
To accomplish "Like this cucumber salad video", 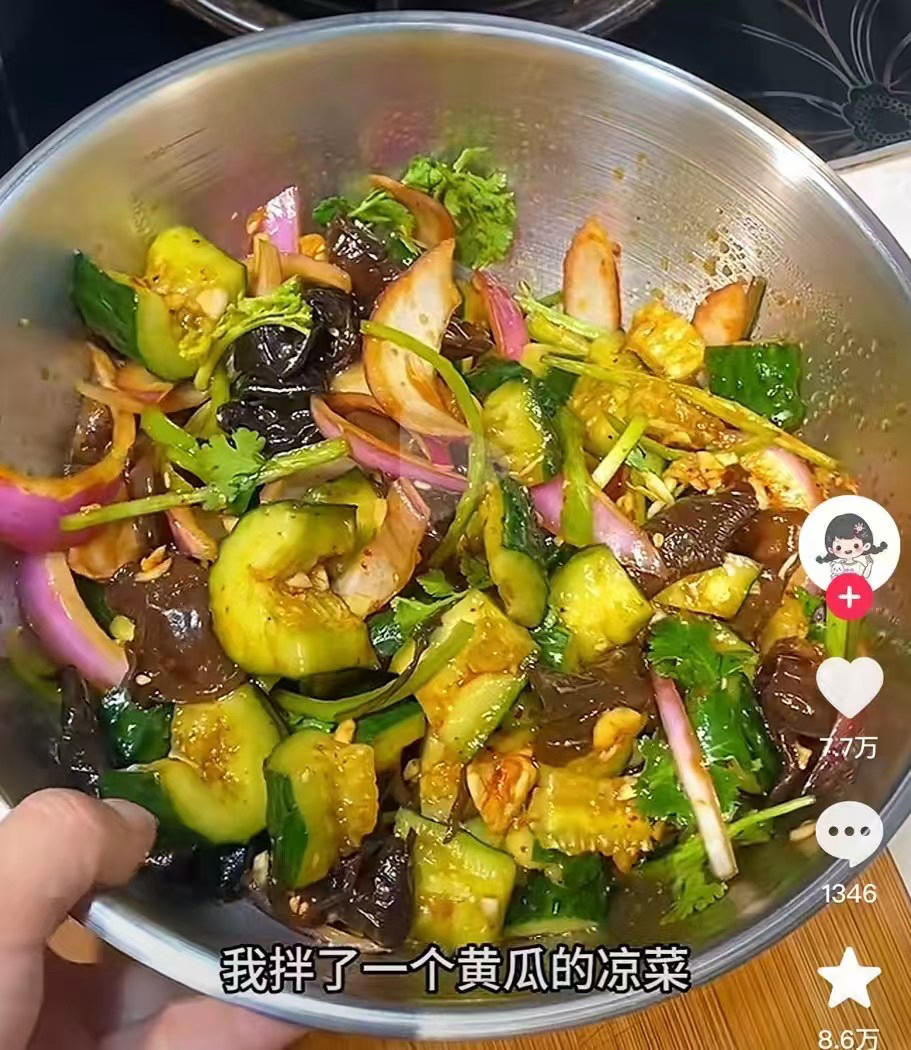I will 849,687.
